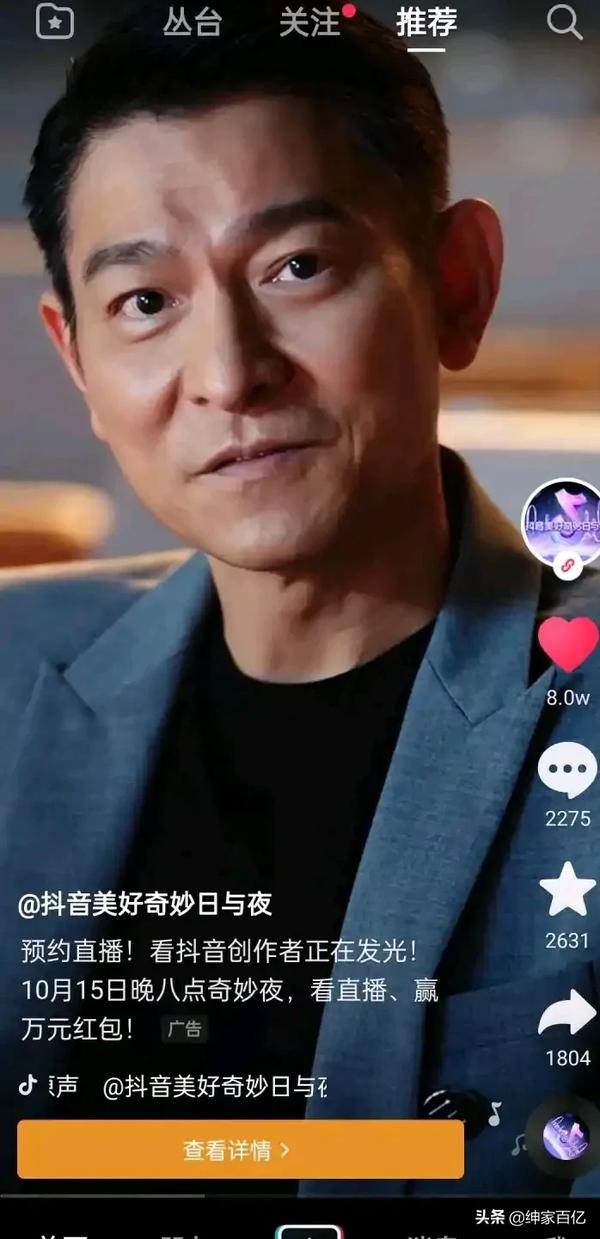This screenshot has width=600, height=1239.
Task: Open the search icon
Action: [565, 22]
